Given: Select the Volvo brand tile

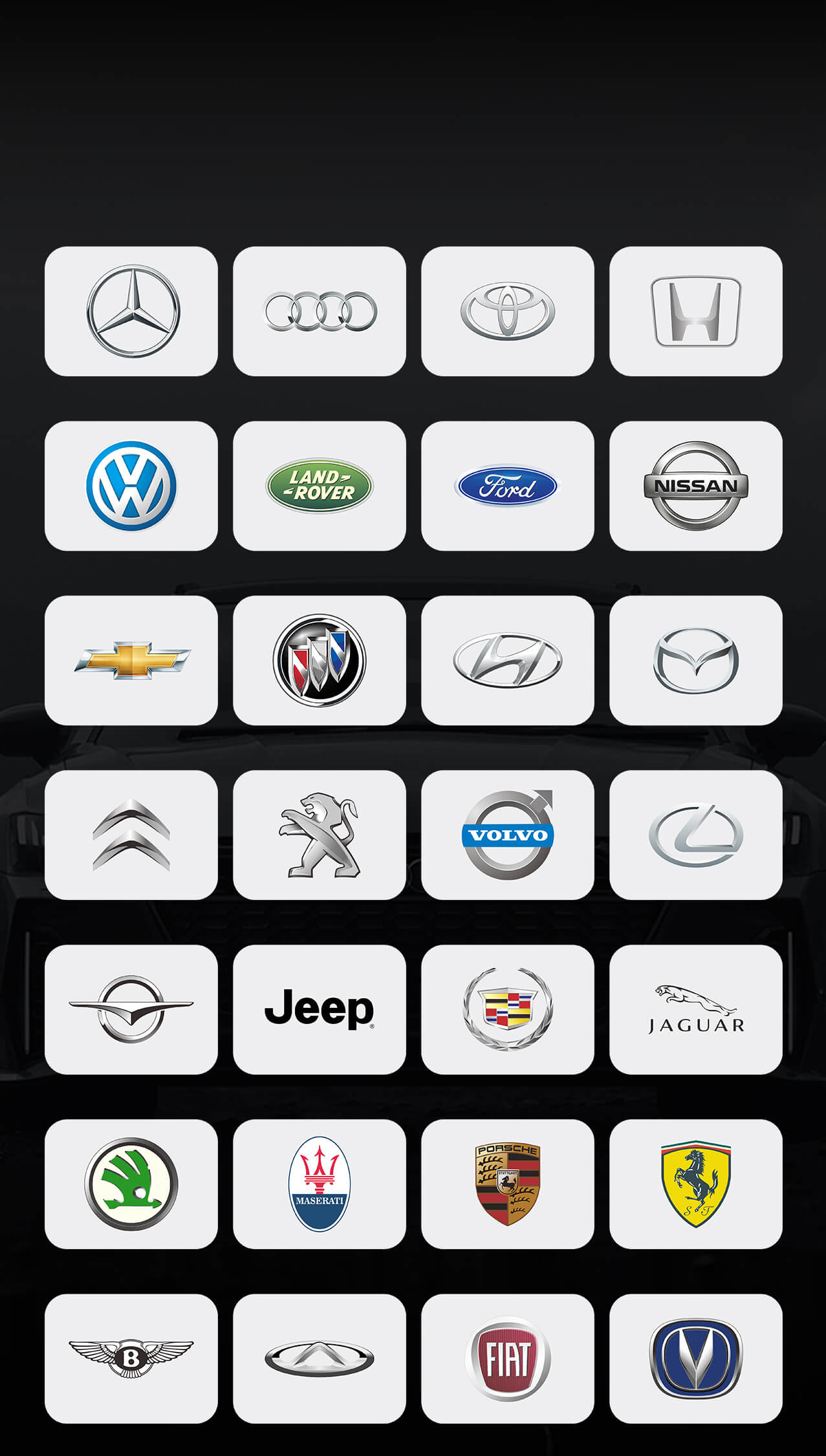Looking at the screenshot, I should [508, 835].
